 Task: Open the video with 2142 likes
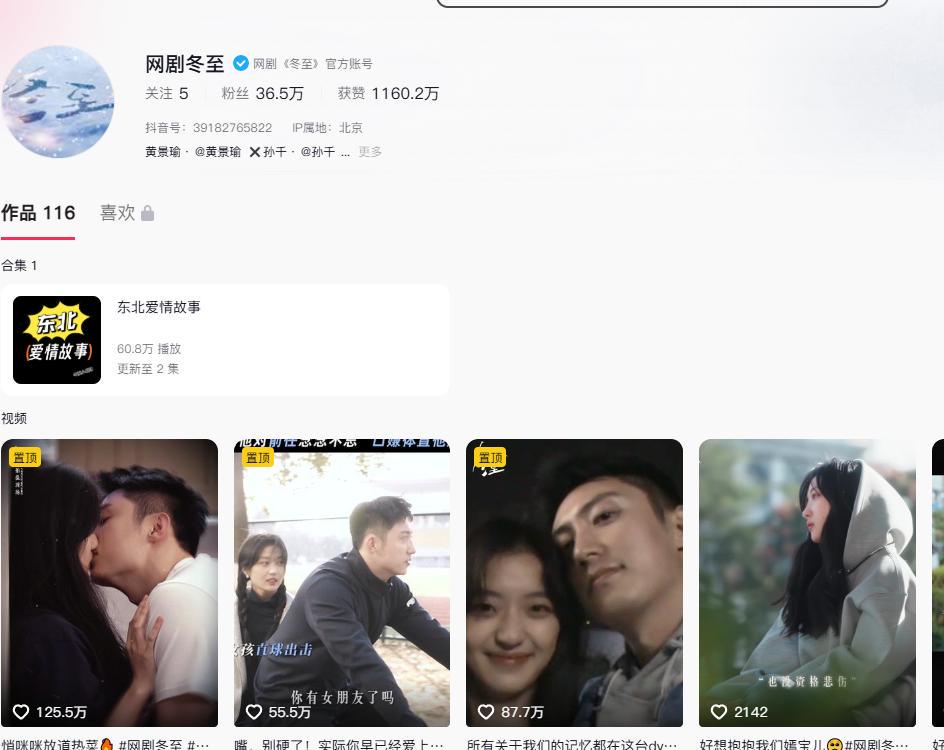pyautogui.click(x=807, y=582)
